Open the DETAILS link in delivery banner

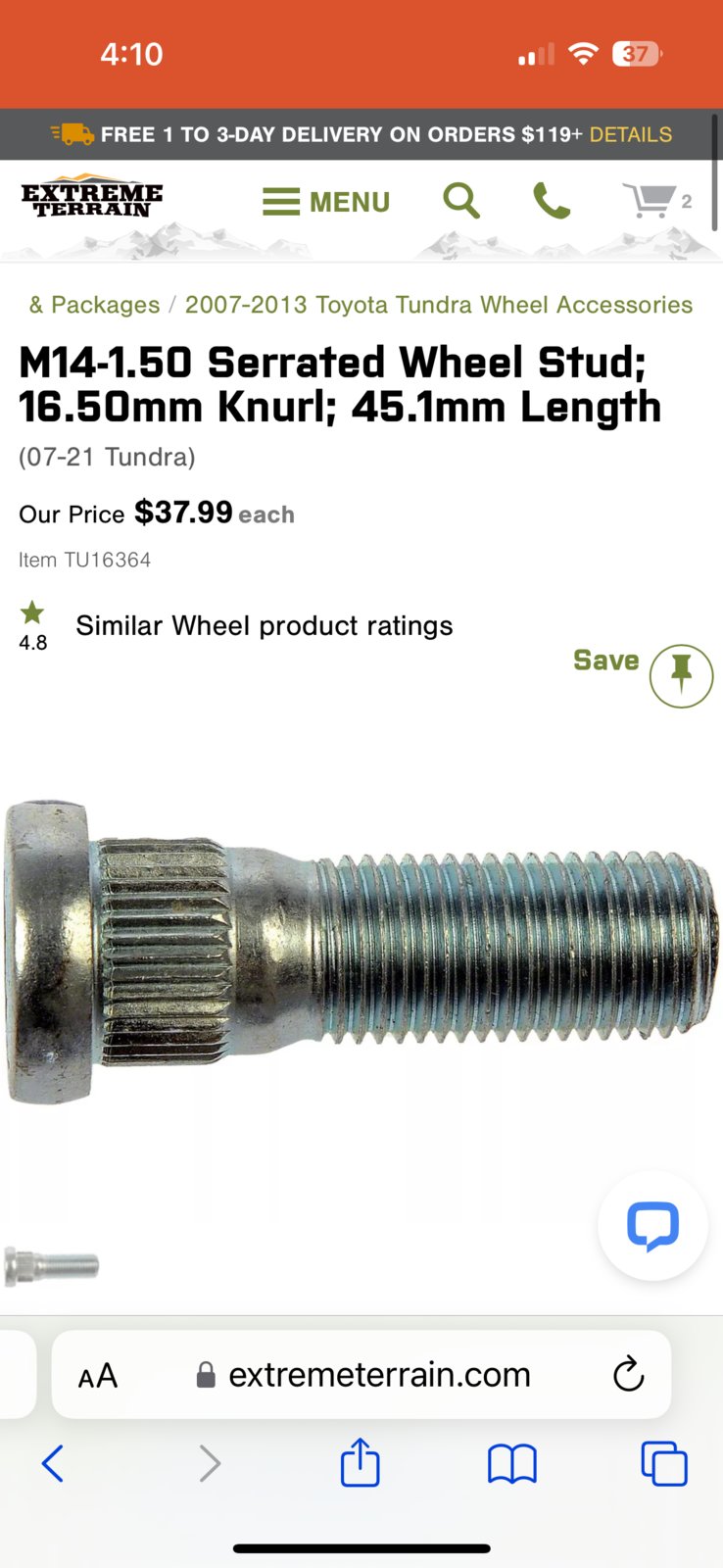[630, 134]
